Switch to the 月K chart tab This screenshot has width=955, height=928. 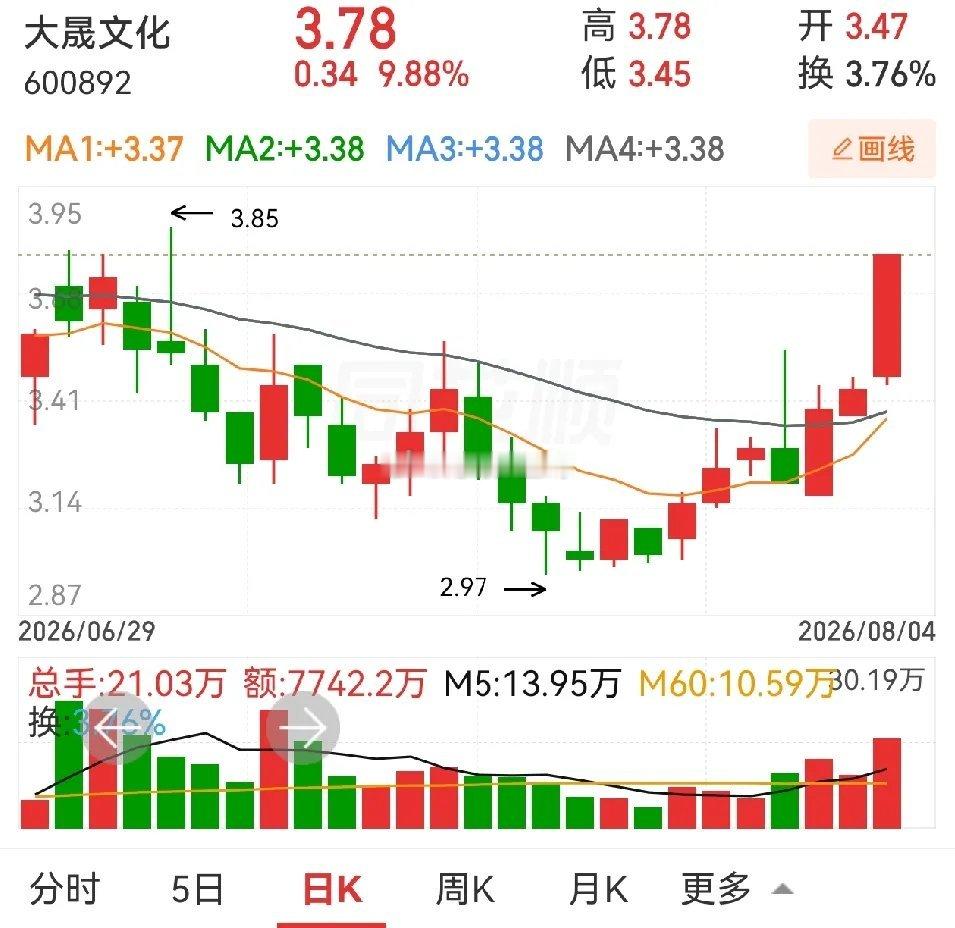[598, 889]
